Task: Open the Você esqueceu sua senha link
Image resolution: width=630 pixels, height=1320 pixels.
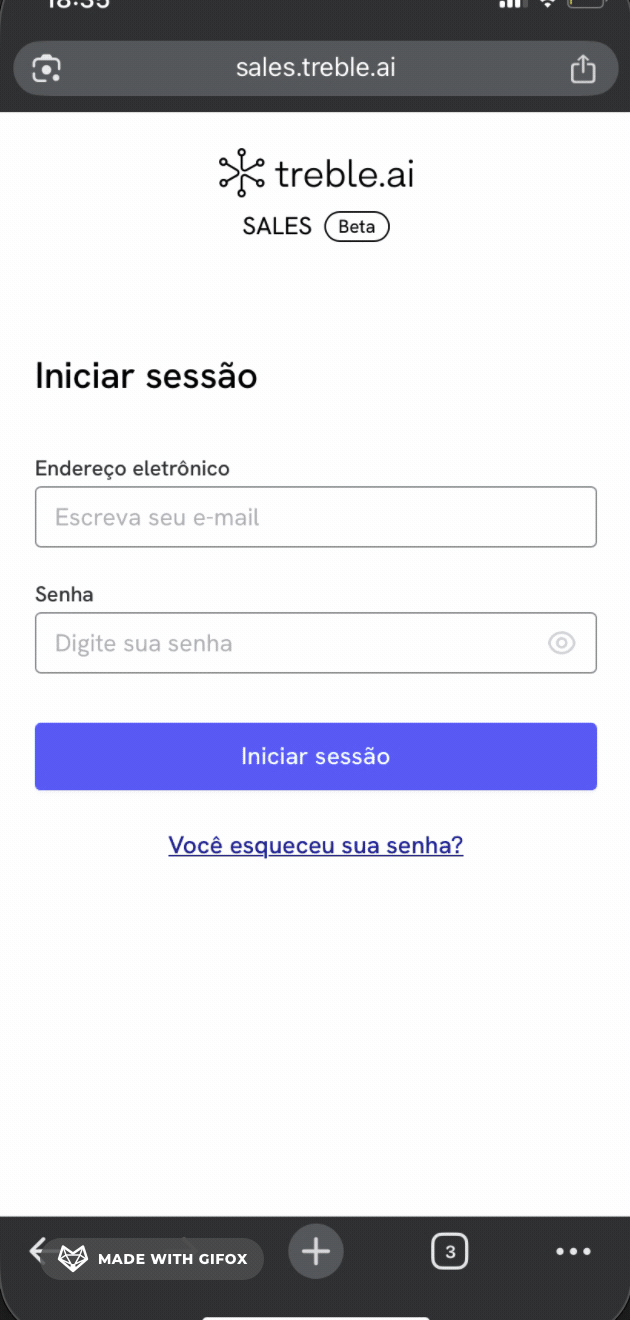Action: point(315,845)
